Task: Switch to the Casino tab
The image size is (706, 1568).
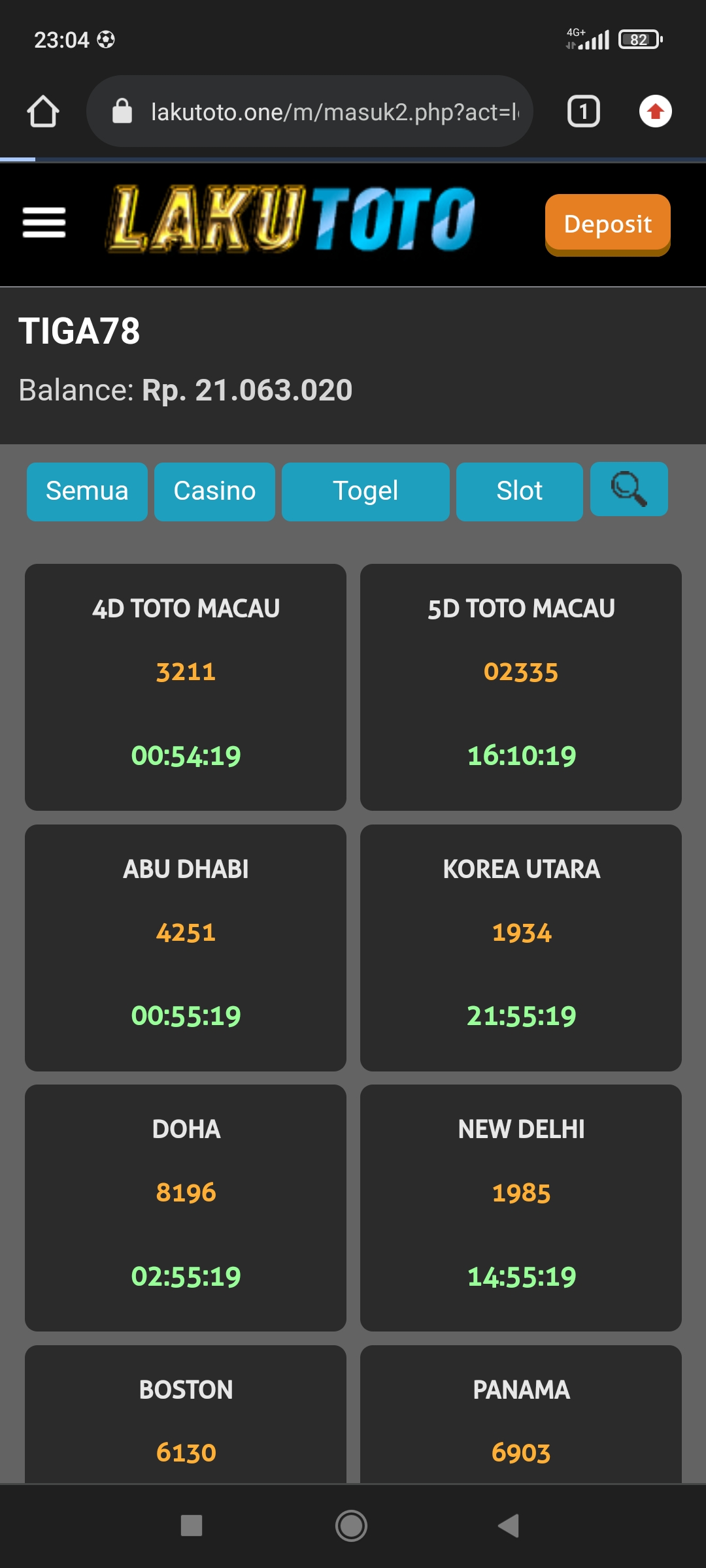Action: click(214, 491)
